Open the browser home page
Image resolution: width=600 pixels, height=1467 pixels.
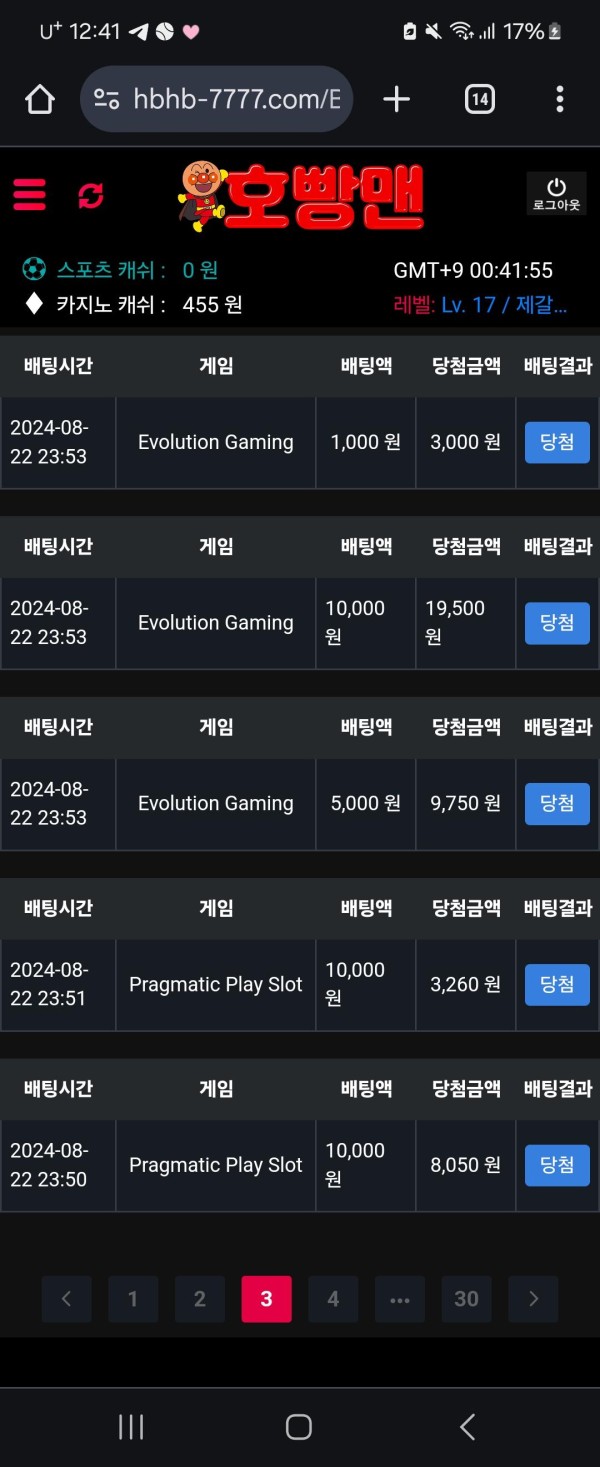[40, 99]
